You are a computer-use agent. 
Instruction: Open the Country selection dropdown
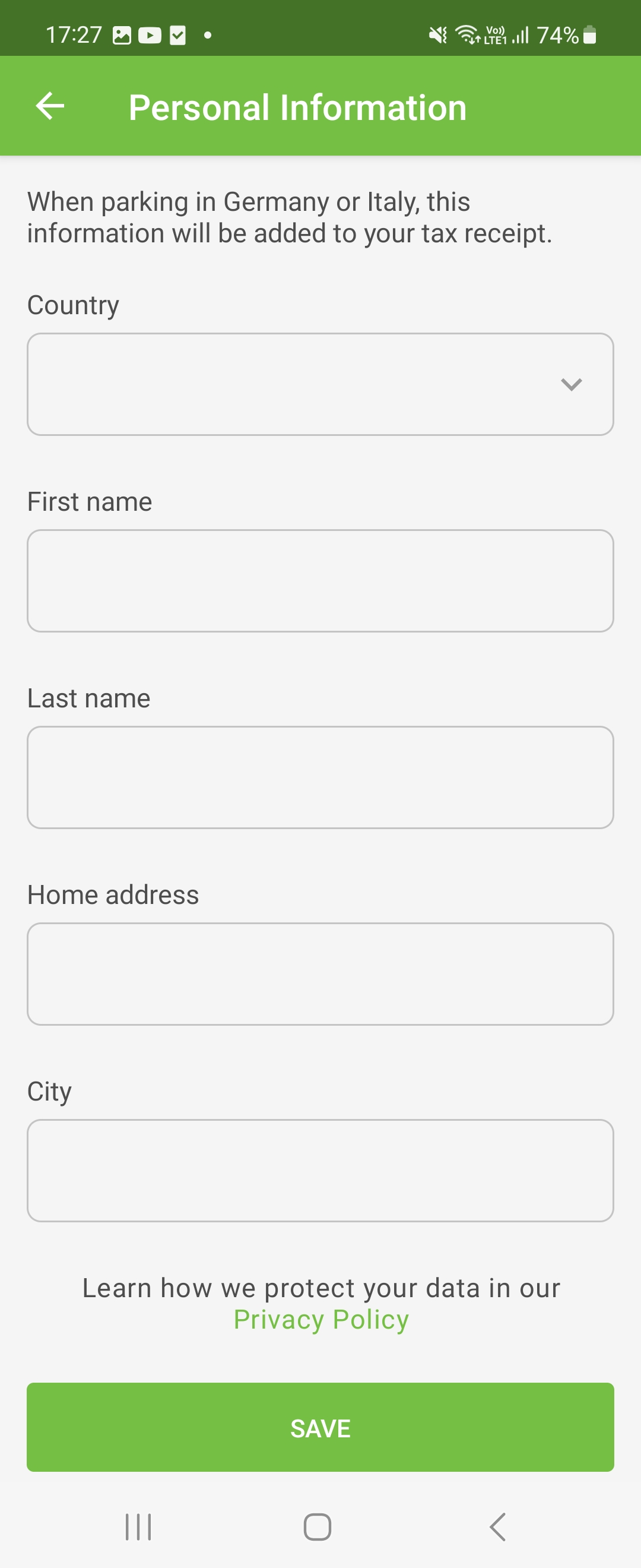tap(320, 384)
